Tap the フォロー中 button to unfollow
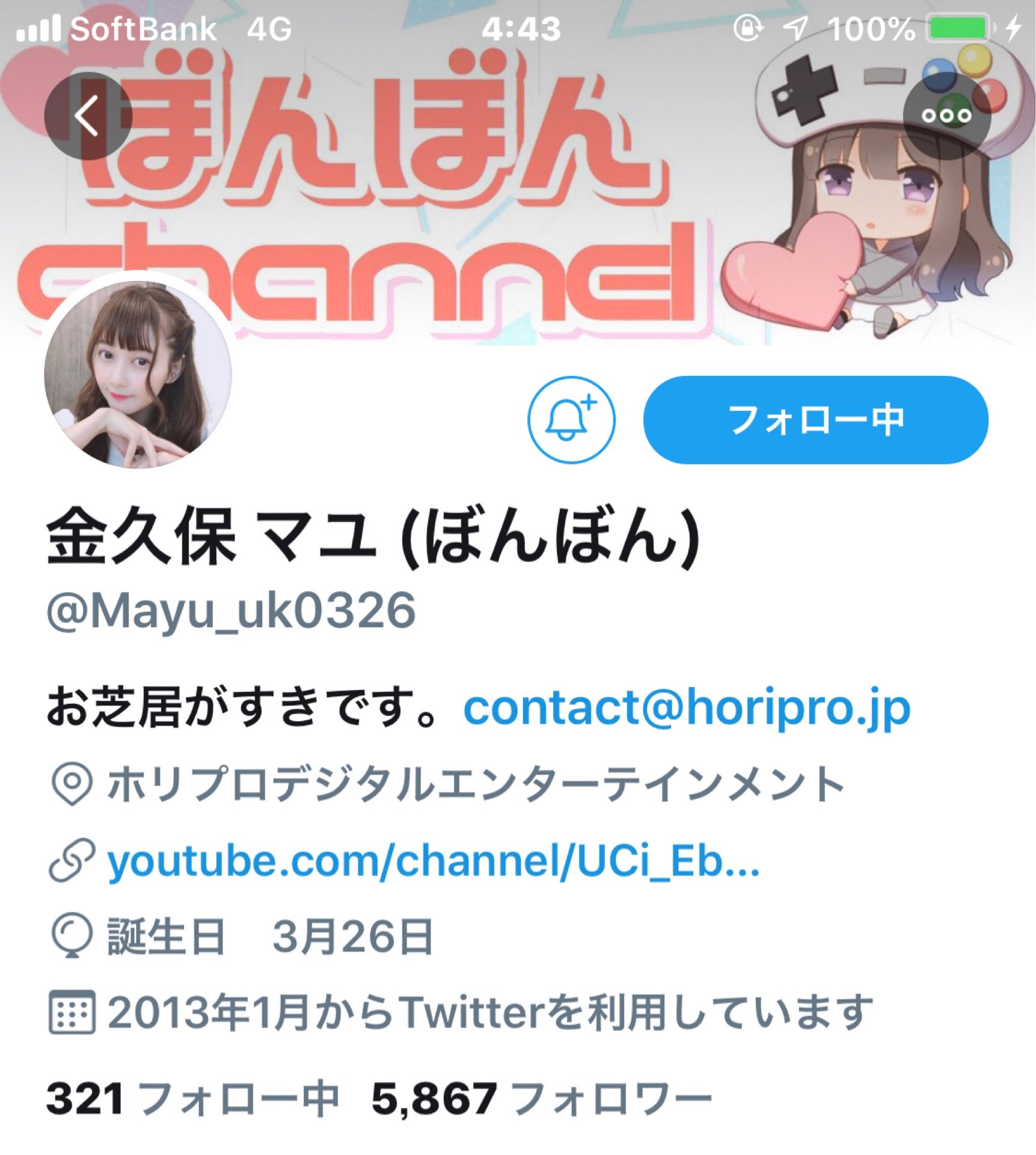Screen dimensions: 1036x1155 pos(815,419)
